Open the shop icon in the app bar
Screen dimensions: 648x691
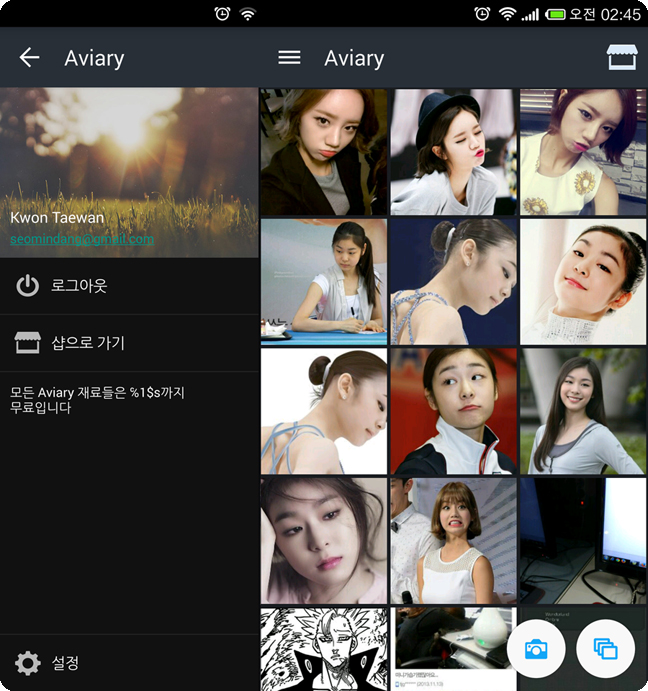pos(621,58)
